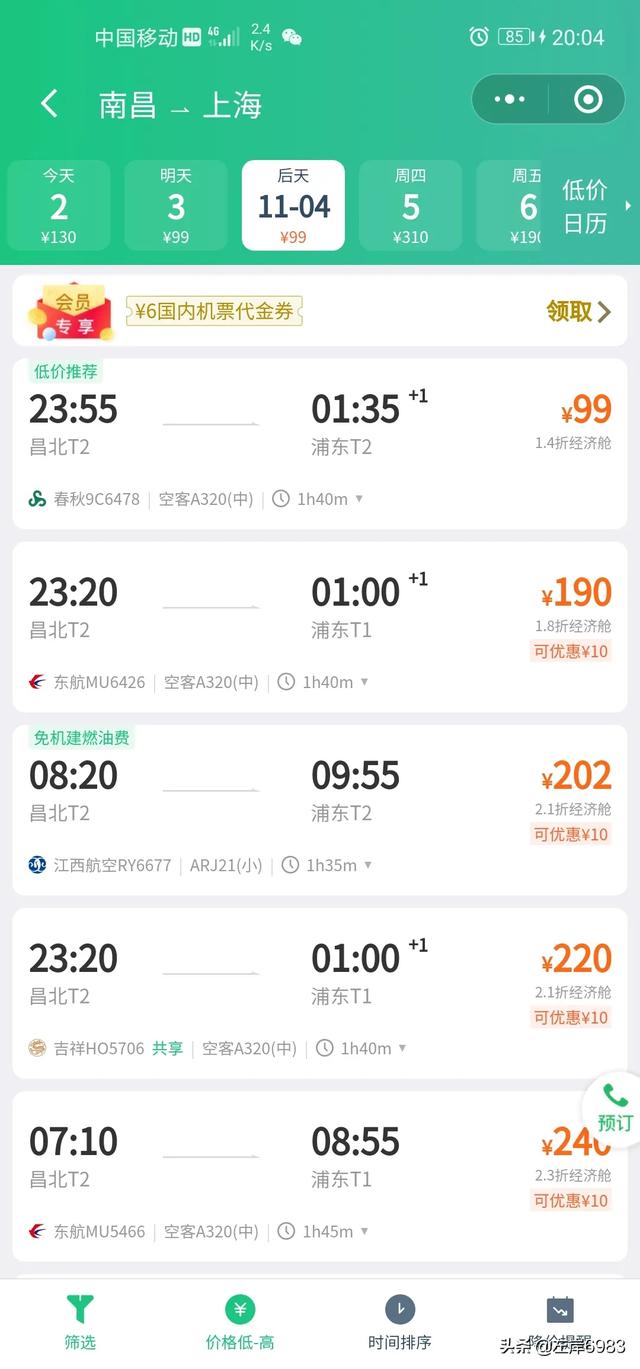
Task: Tap the floating 预订 phone button
Action: pos(613,1108)
